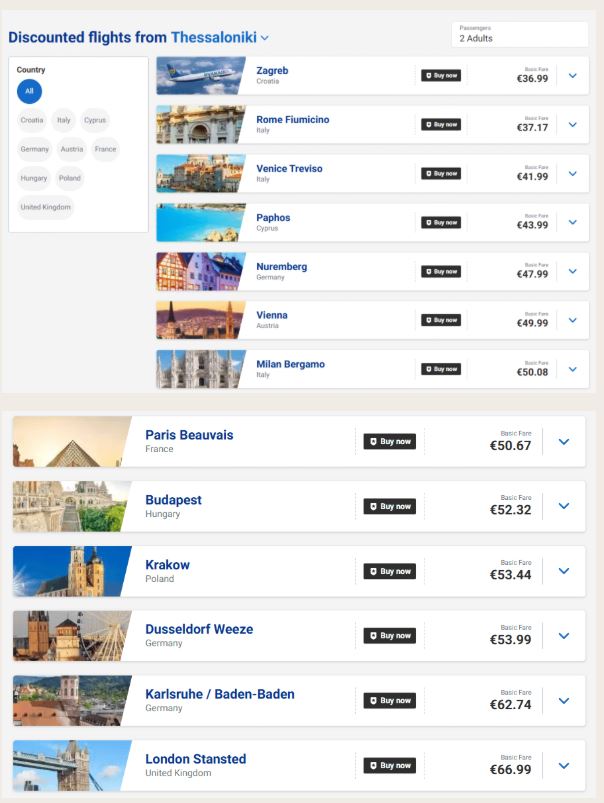Expand Nuremberg fare chevron

click(573, 271)
